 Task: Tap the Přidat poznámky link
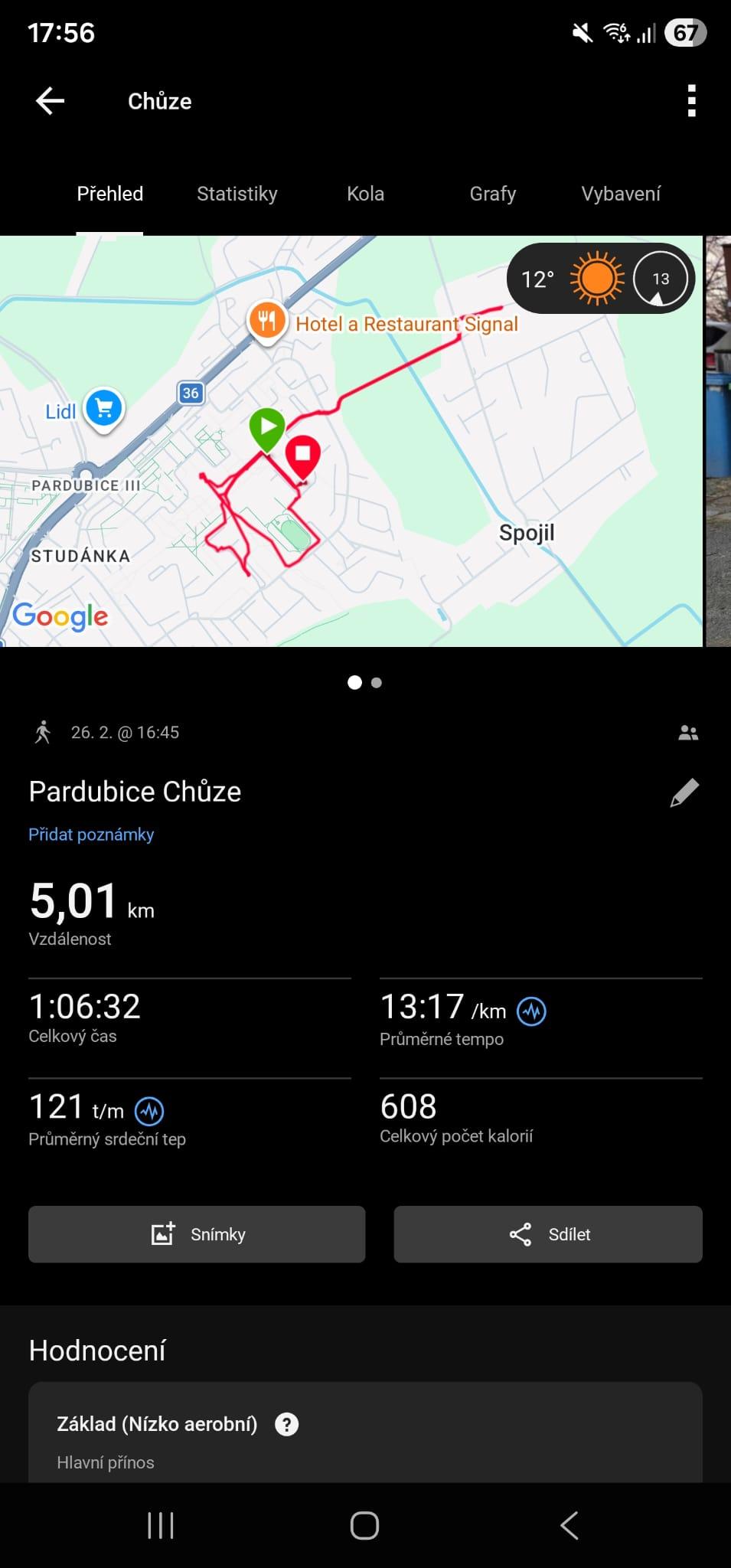(x=91, y=835)
